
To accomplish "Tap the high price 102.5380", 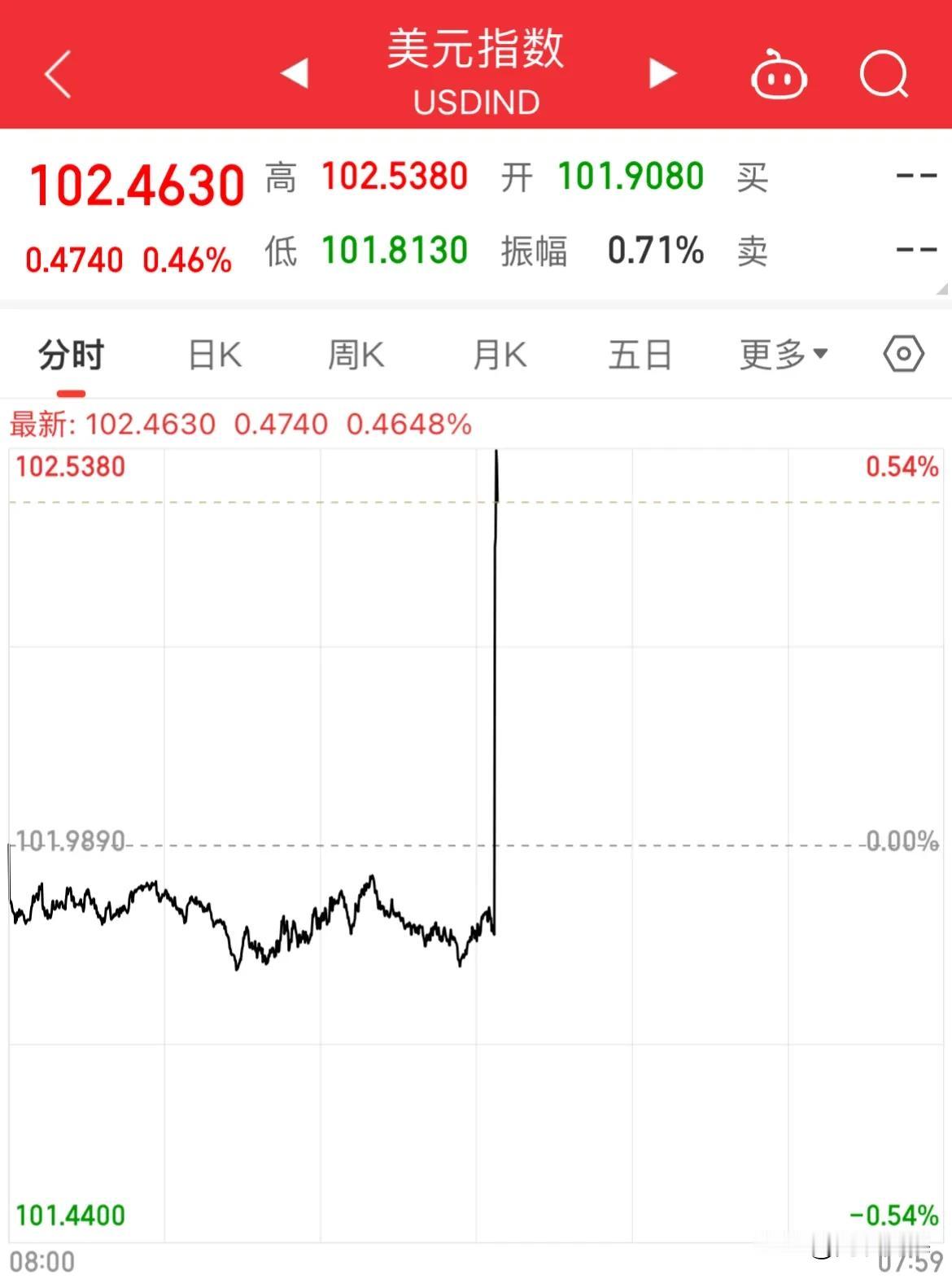I will (395, 177).
